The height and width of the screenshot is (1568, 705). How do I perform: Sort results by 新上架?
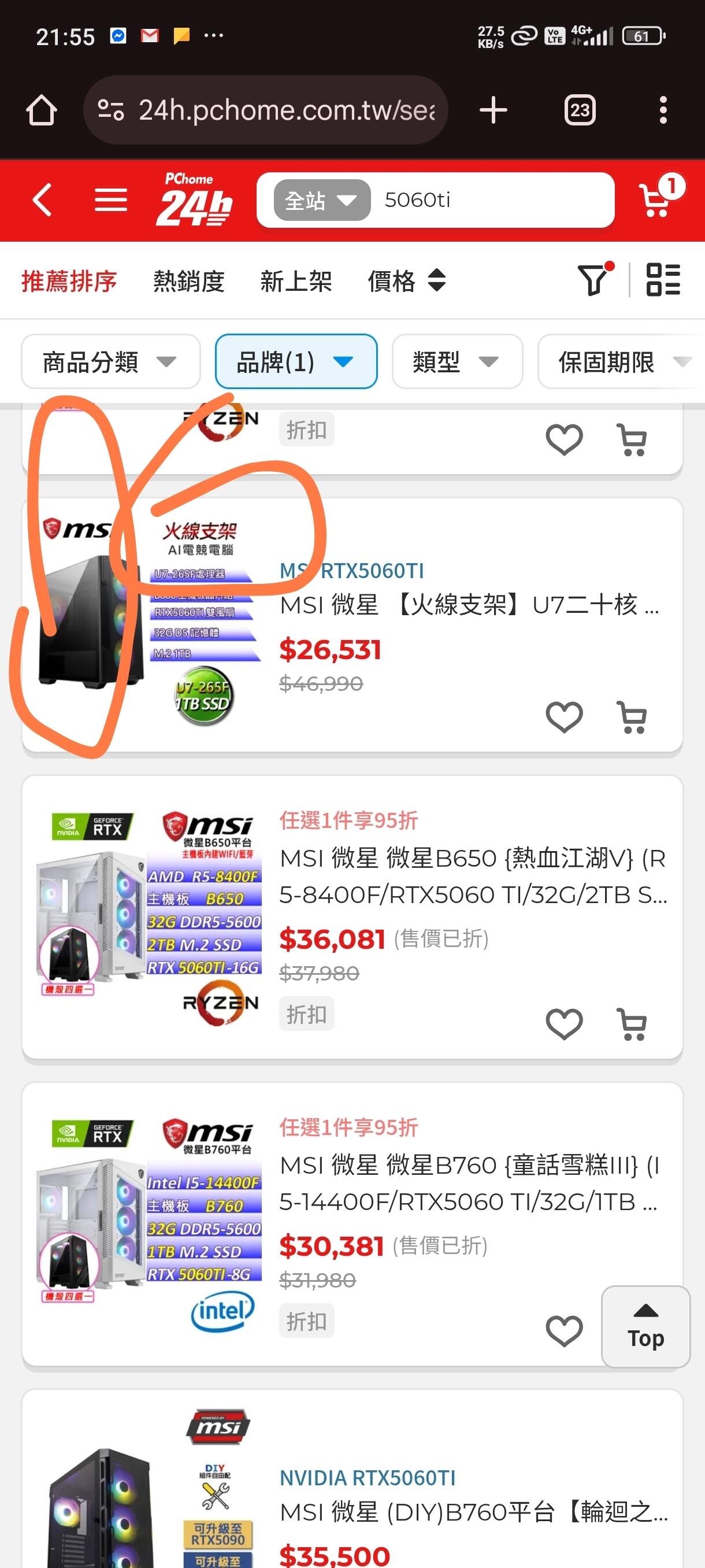tap(296, 281)
